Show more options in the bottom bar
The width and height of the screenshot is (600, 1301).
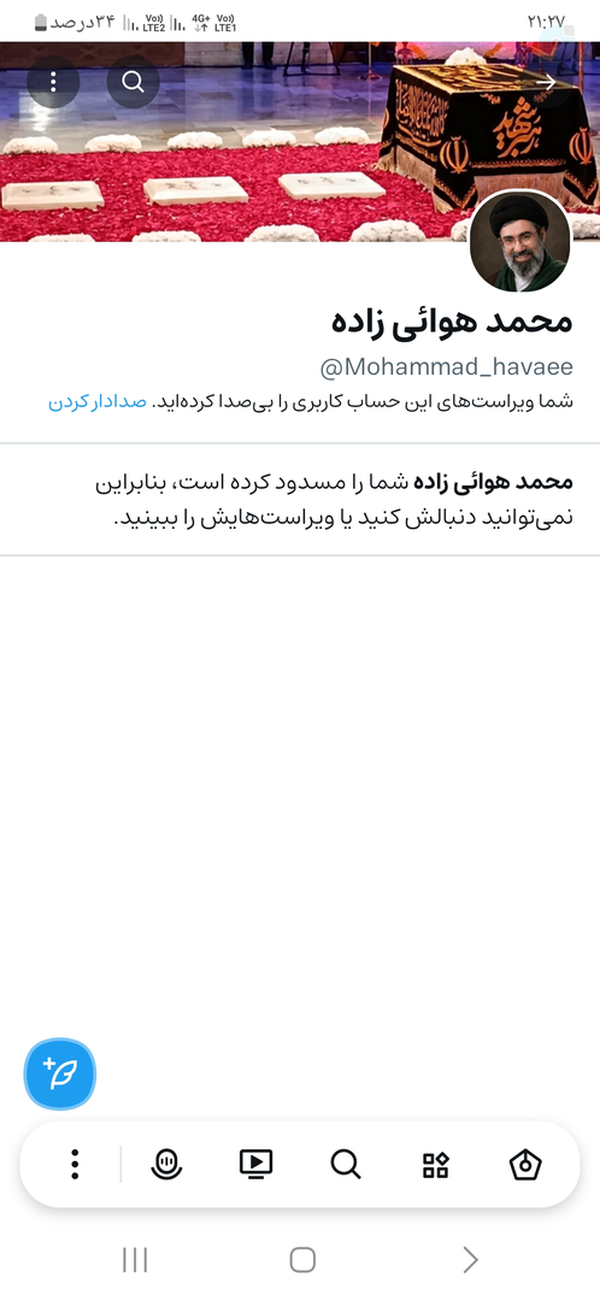pos(75,1164)
